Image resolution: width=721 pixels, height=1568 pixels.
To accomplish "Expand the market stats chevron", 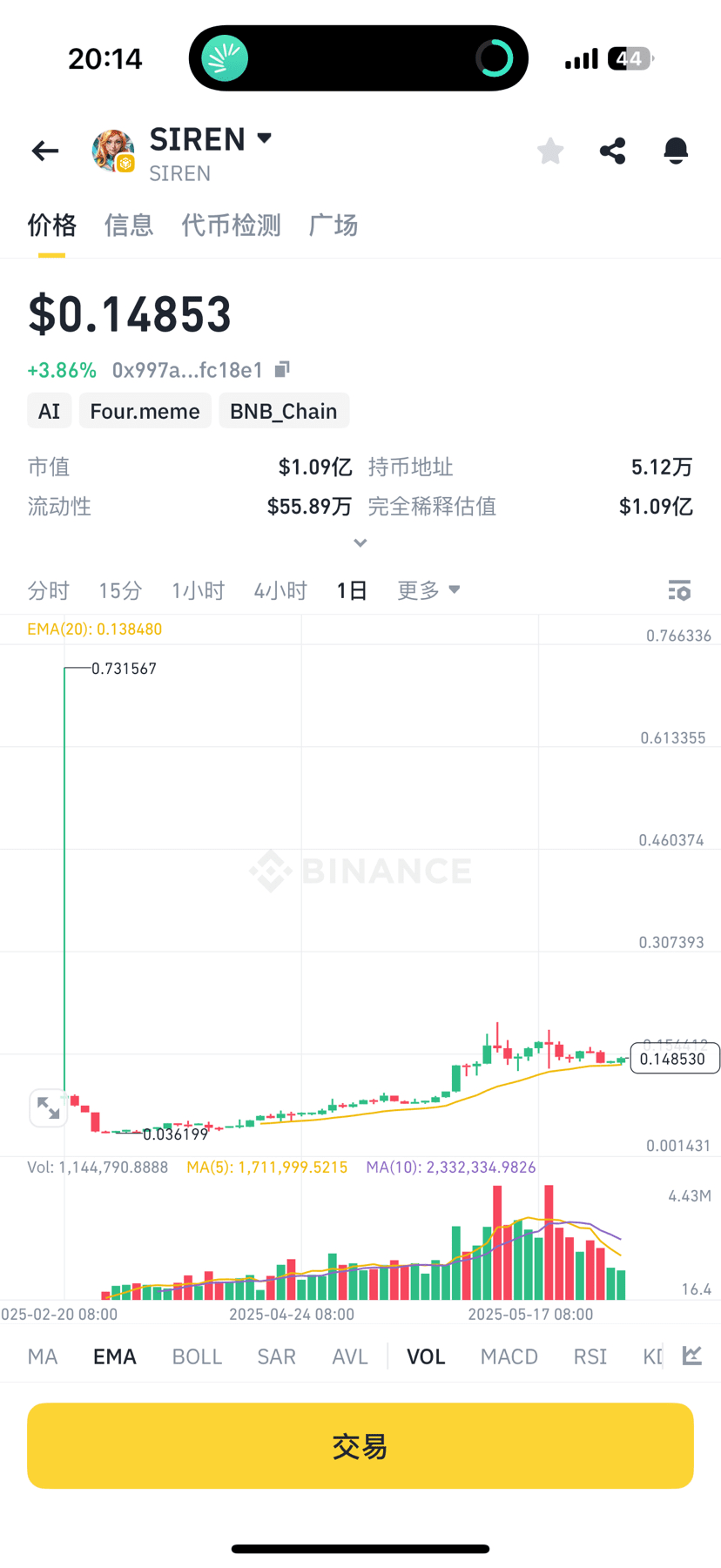I will tap(360, 543).
